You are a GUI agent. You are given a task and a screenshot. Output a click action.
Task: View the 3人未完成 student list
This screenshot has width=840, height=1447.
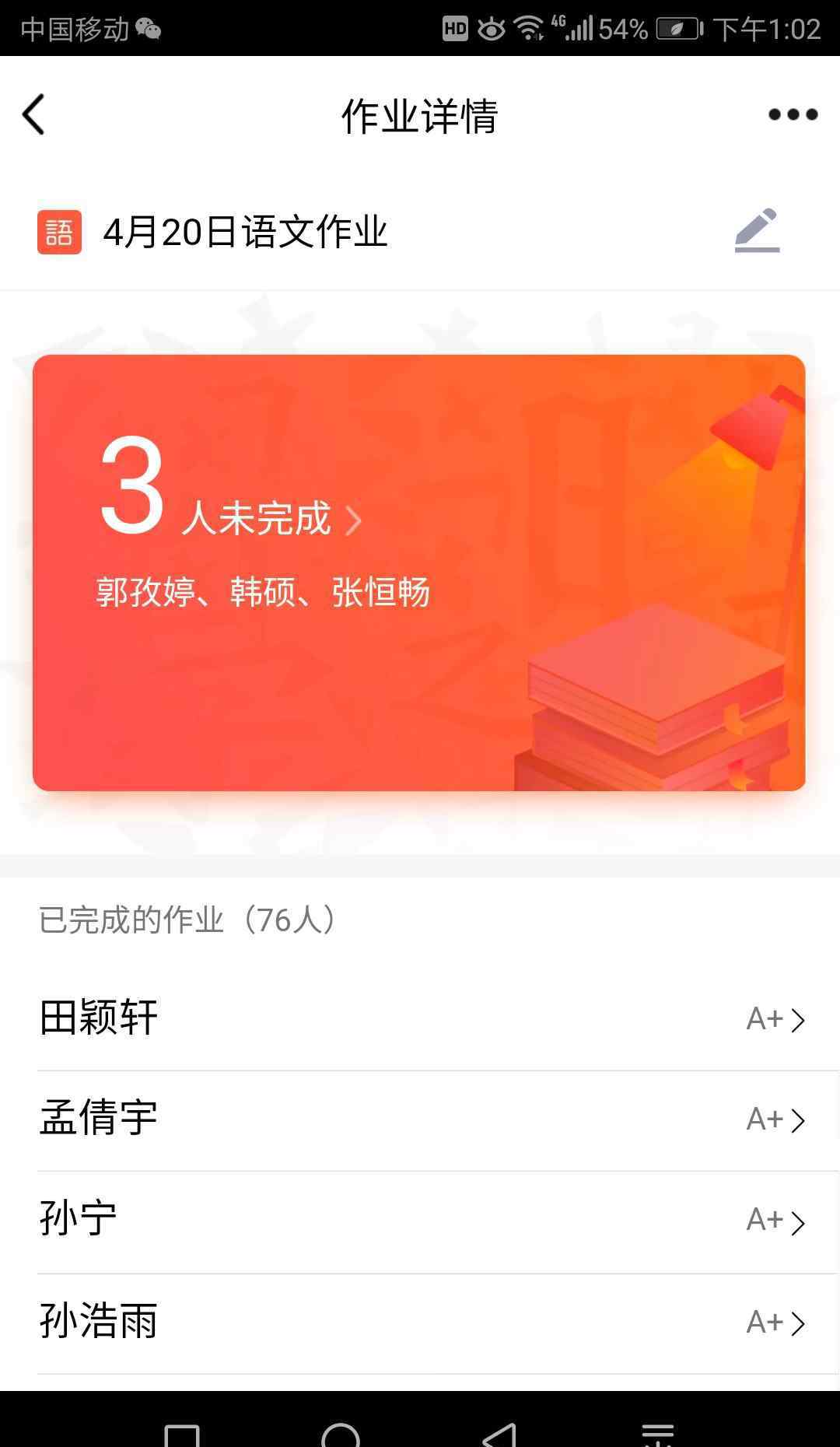tap(257, 519)
